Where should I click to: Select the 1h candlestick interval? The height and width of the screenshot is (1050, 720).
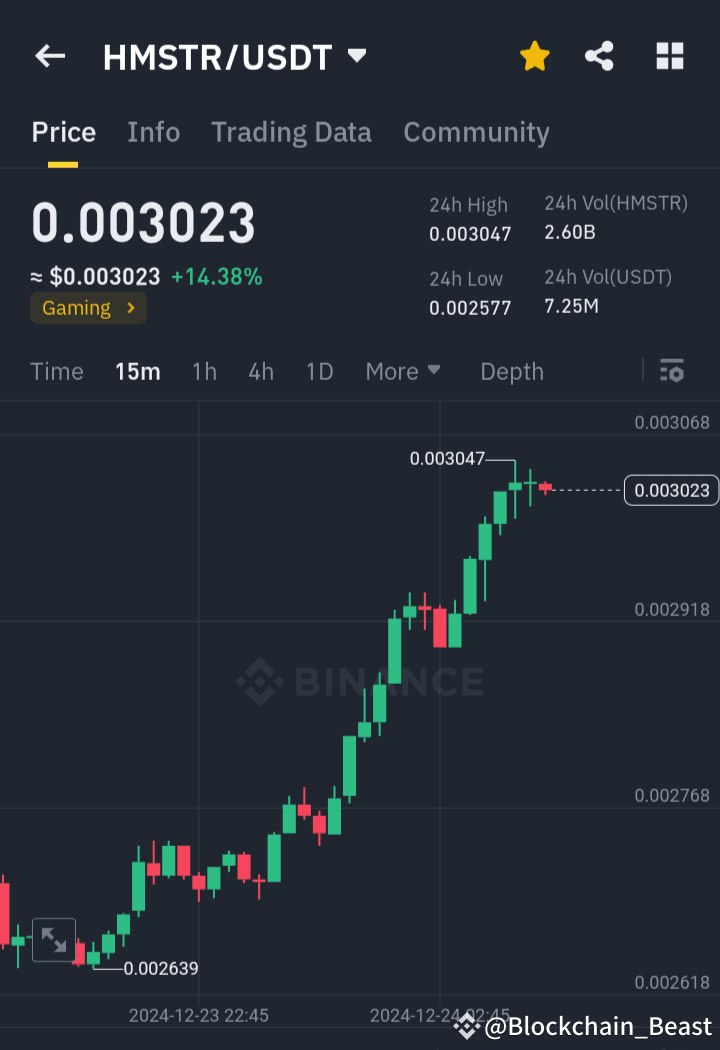click(x=204, y=371)
